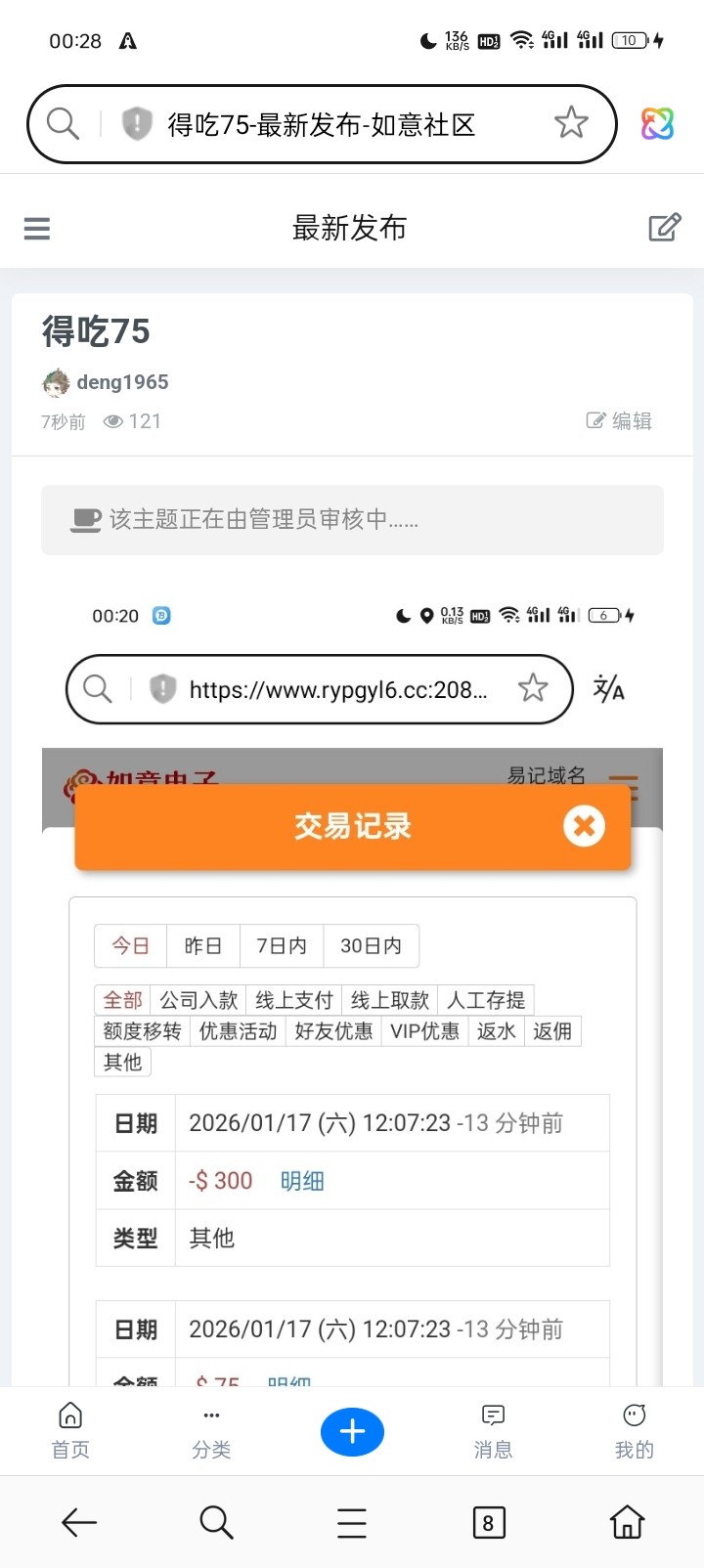The width and height of the screenshot is (704, 1568).
Task: Switch to the 首页 tab
Action: click(x=70, y=1430)
